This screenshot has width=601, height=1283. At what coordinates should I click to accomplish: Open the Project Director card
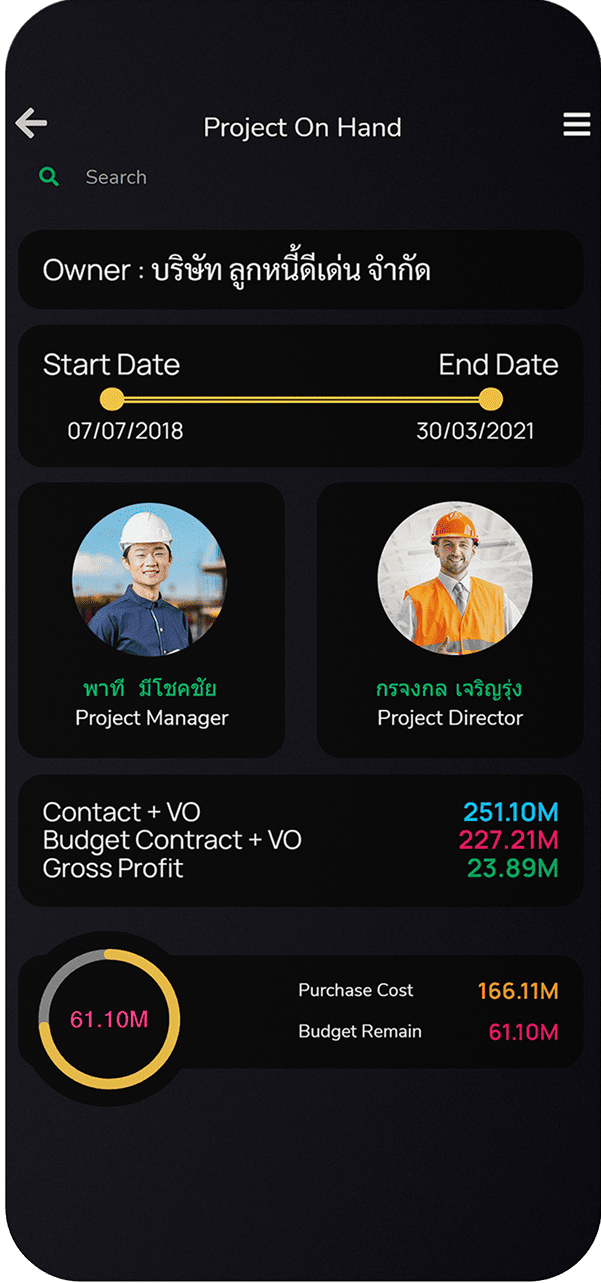pos(449,619)
